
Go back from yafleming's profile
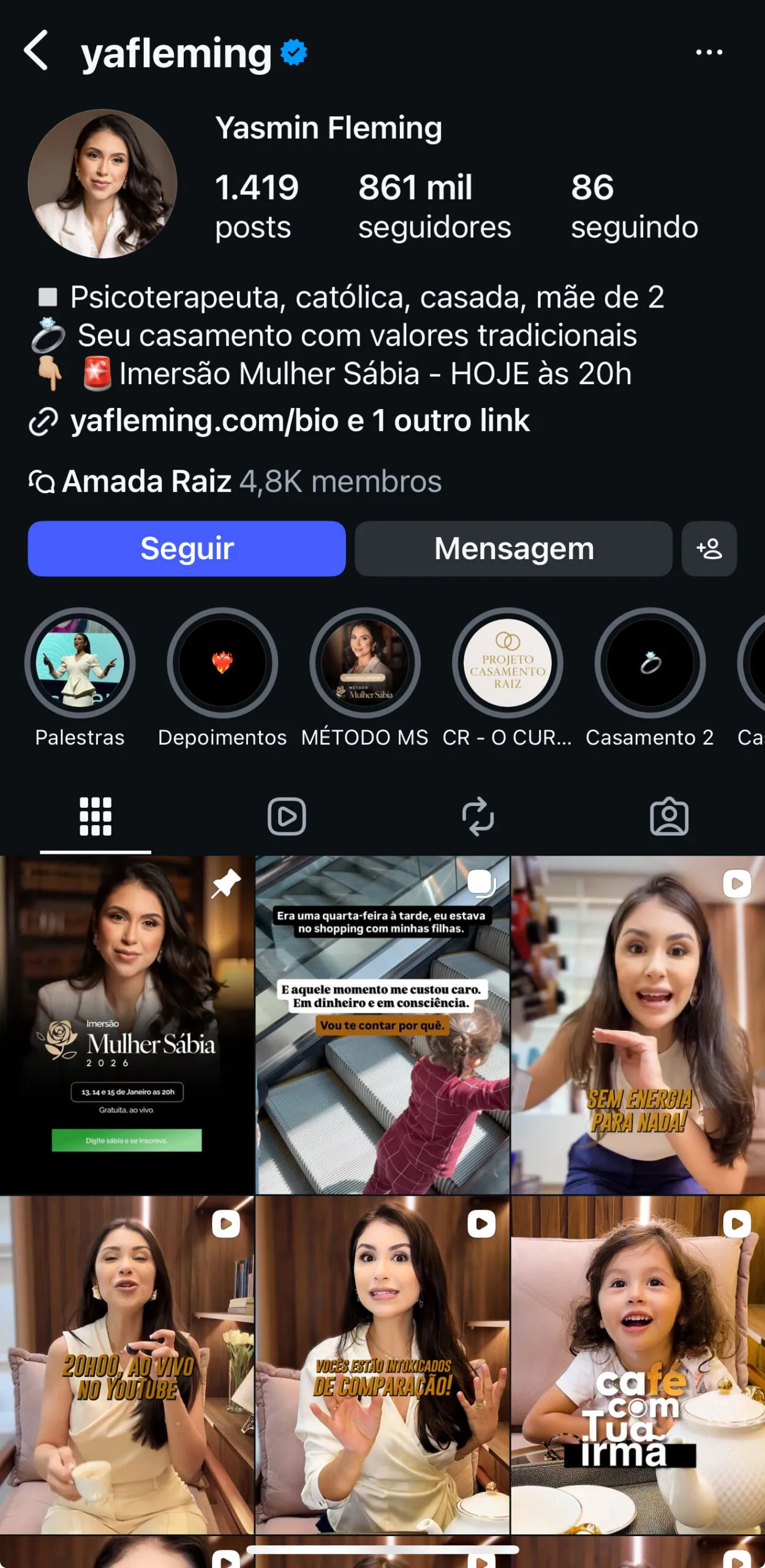(37, 51)
